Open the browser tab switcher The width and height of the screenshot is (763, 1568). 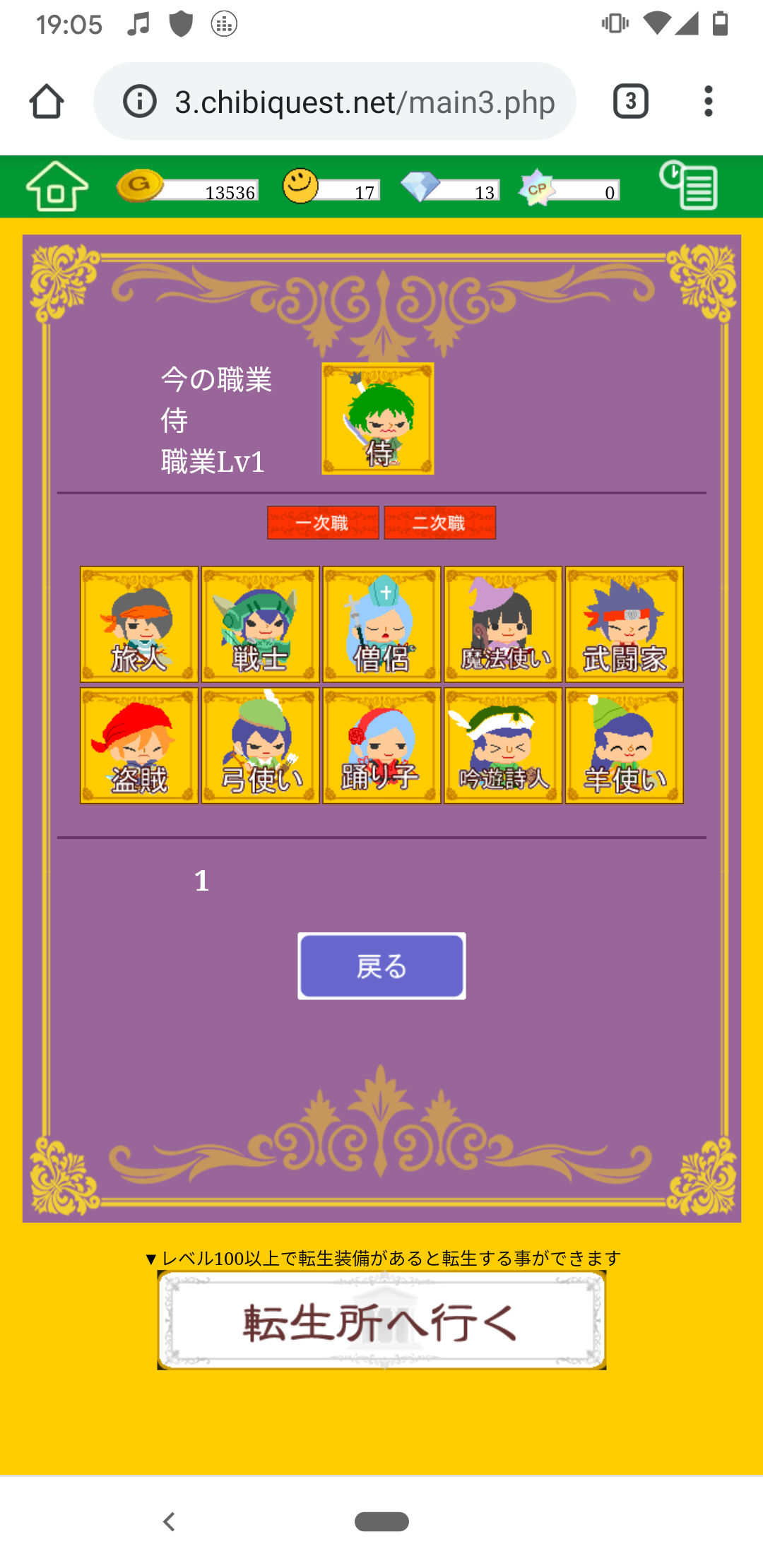630,102
